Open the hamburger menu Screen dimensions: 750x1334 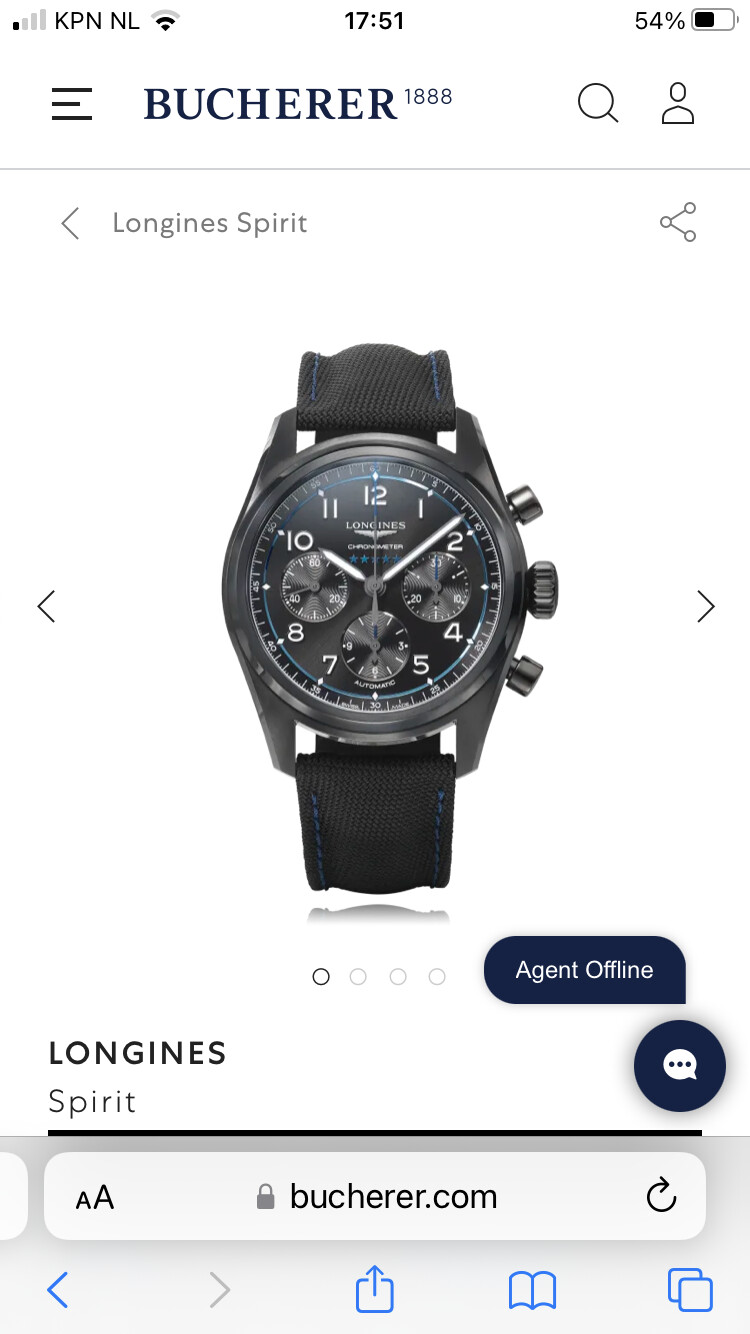(x=72, y=104)
